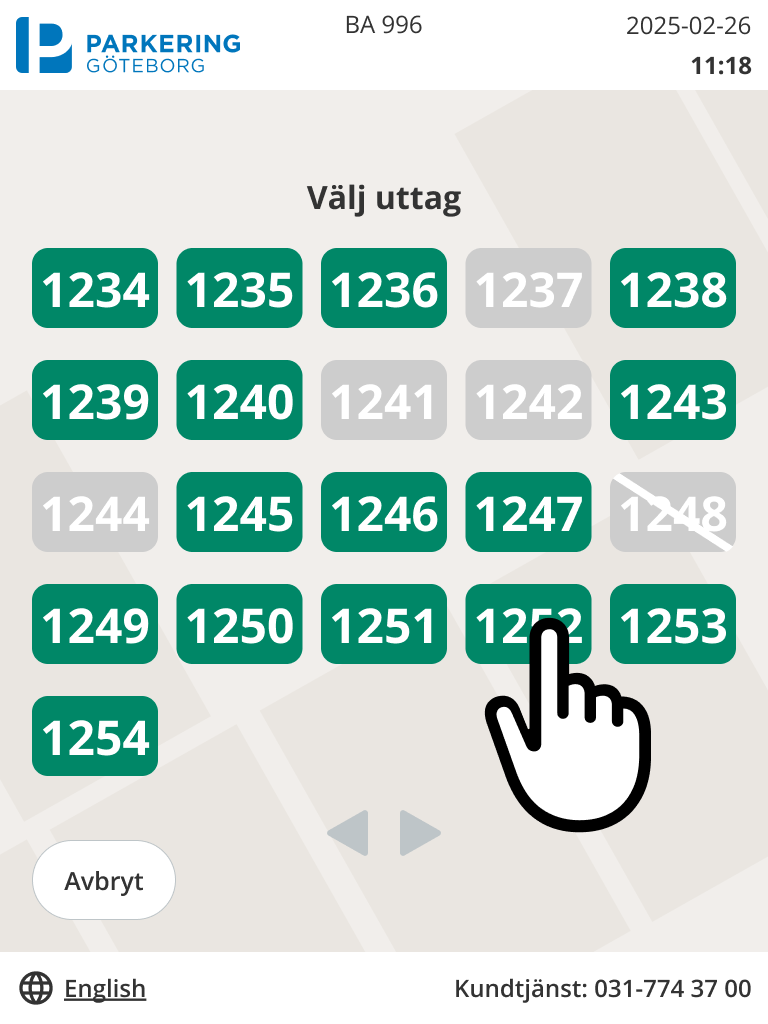Choose outlet 1246
768x1024 pixels.
384,512
